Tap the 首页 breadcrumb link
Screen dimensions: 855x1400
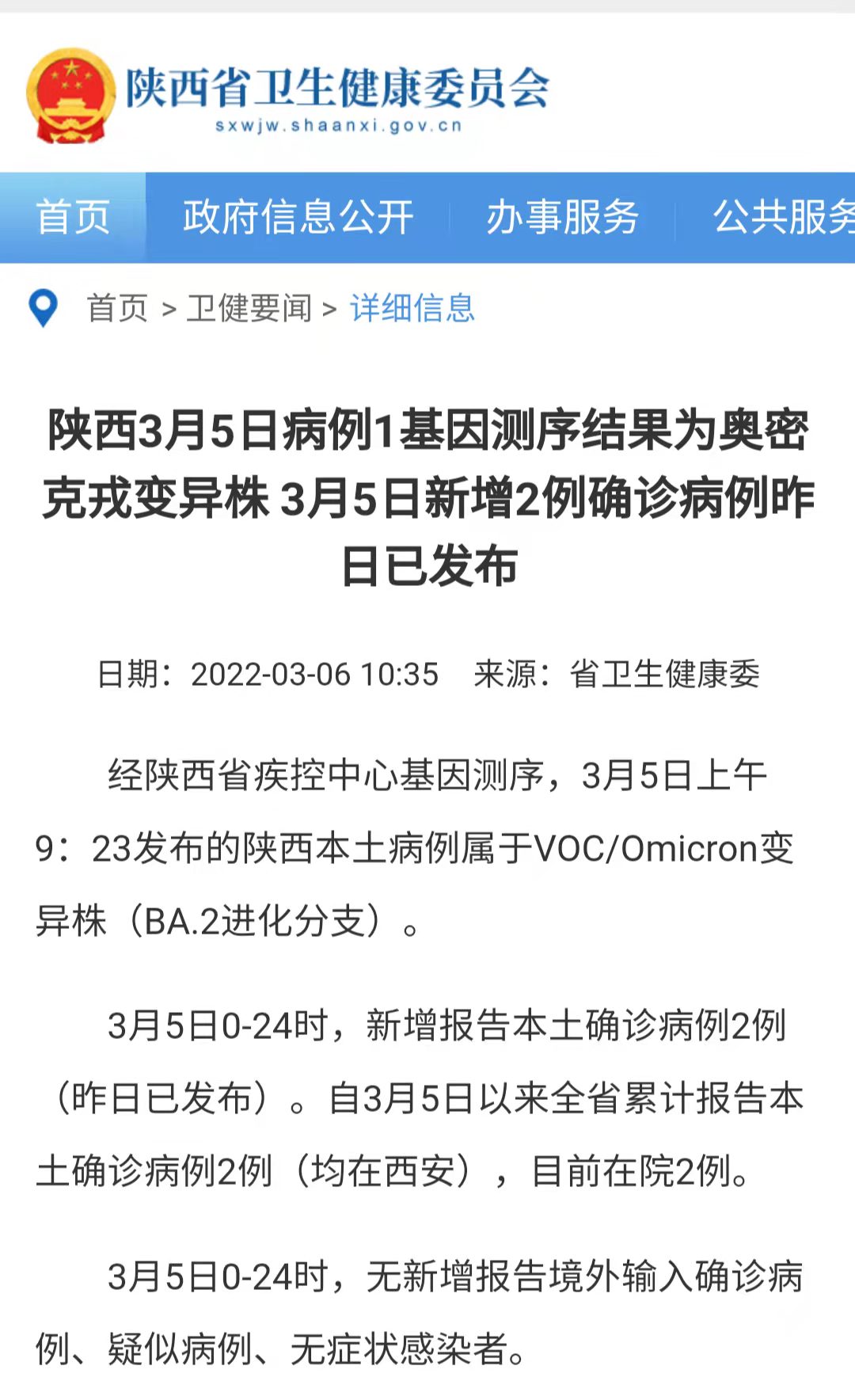(117, 308)
